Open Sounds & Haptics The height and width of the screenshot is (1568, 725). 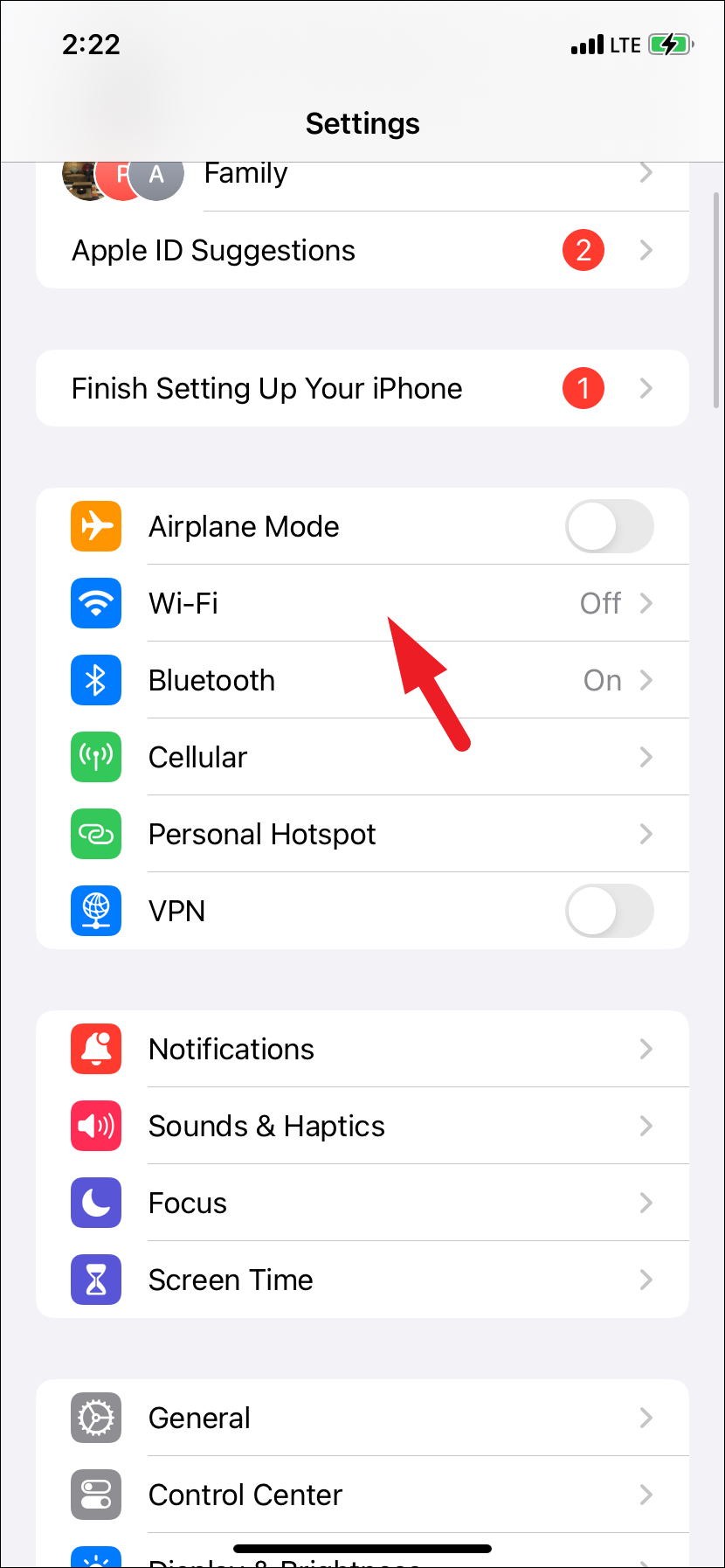point(362,1126)
